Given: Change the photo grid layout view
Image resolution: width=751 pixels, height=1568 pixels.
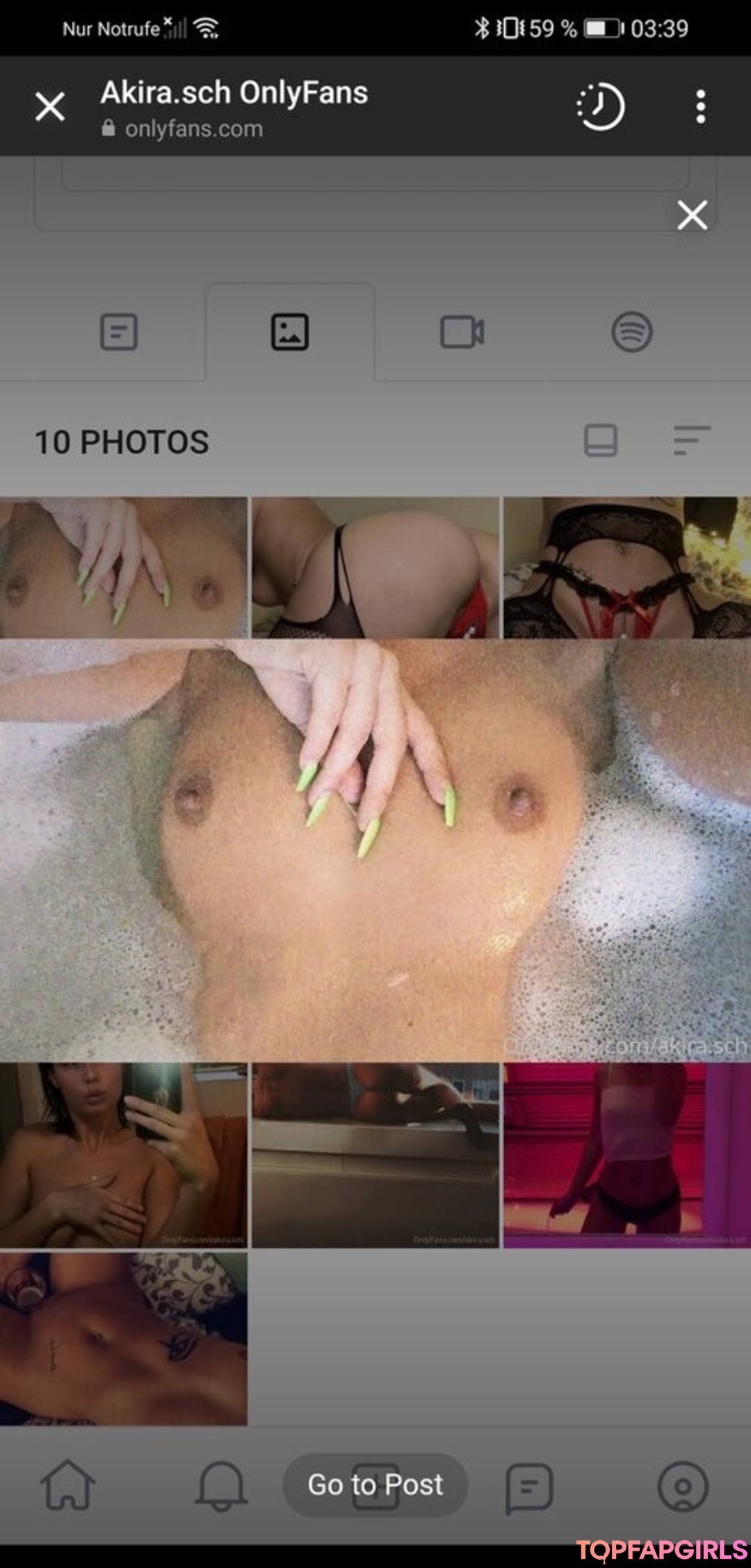Looking at the screenshot, I should click(600, 441).
